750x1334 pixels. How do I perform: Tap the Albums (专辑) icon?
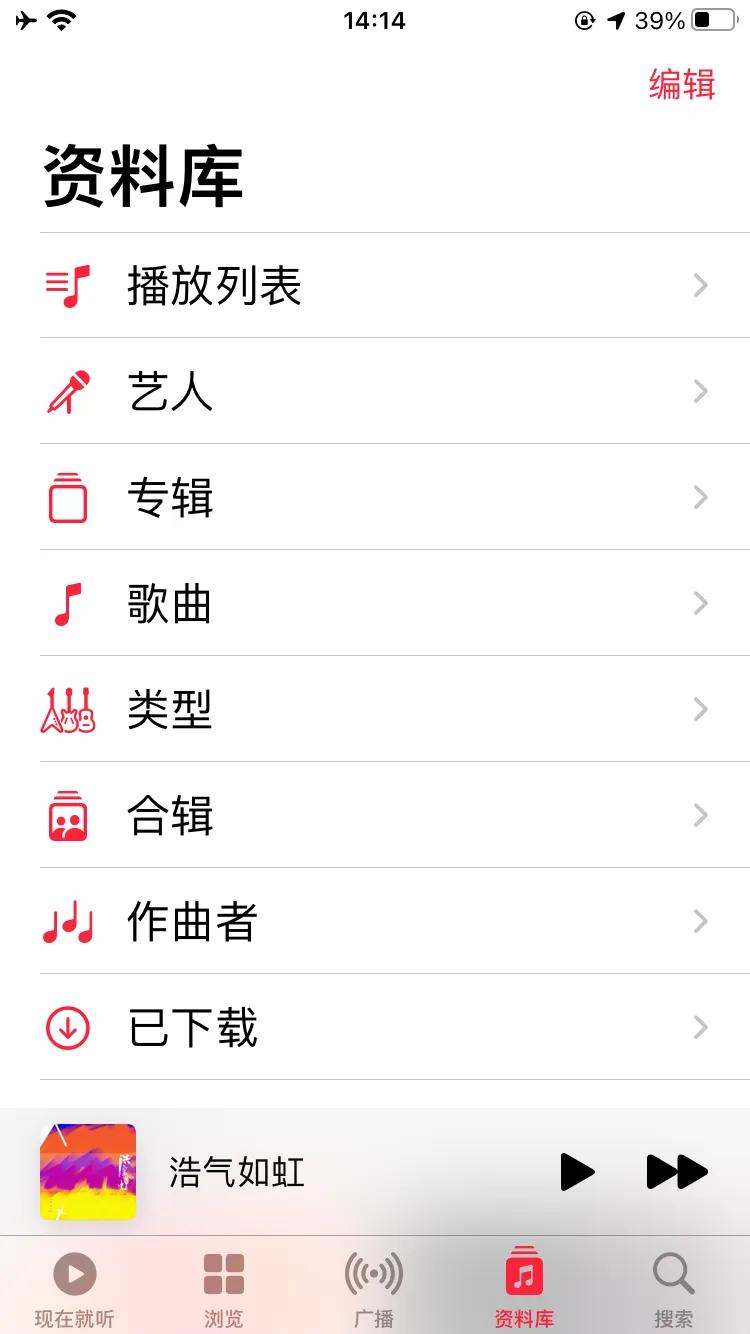coord(67,497)
